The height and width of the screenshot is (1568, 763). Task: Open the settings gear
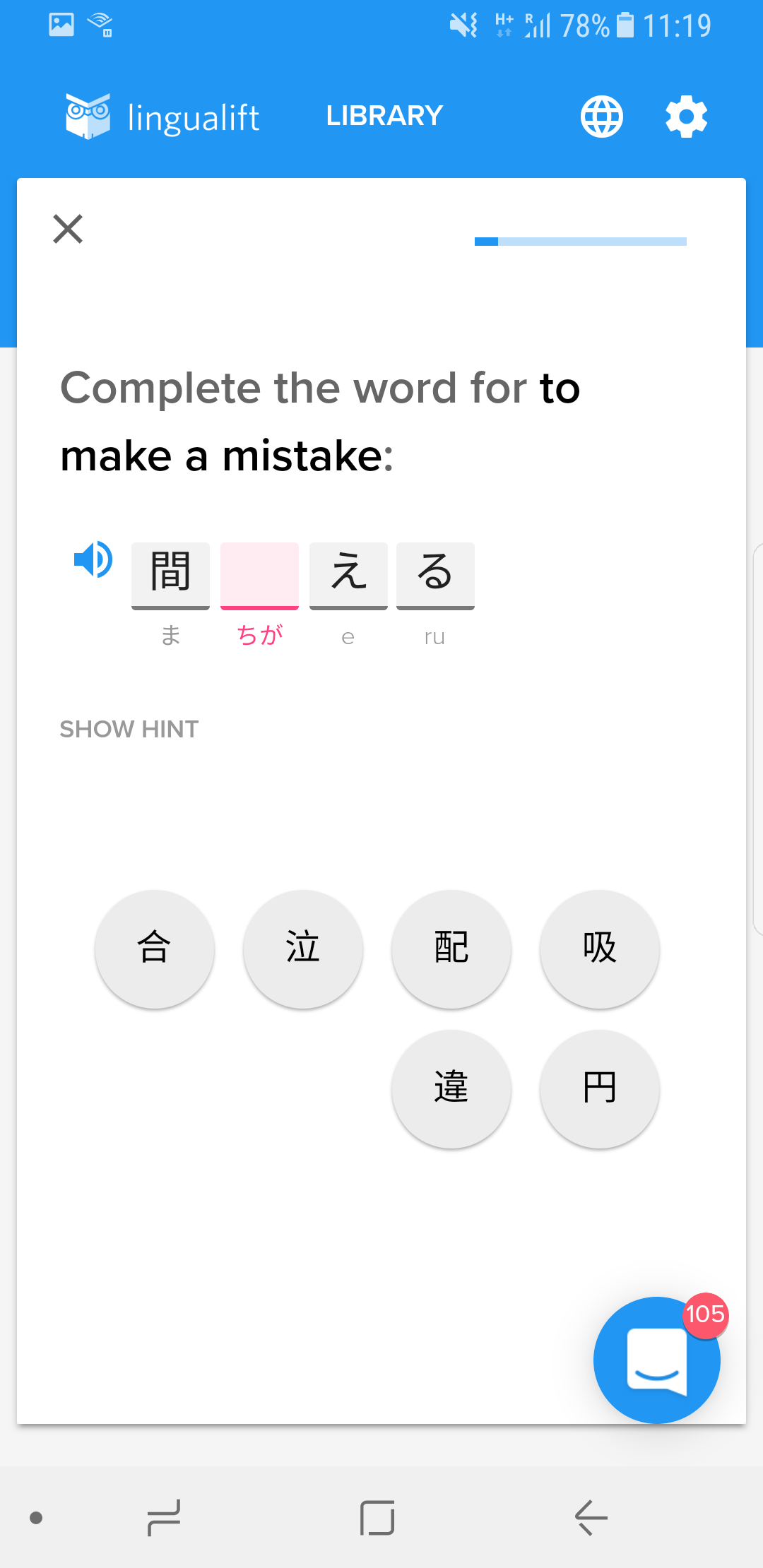click(686, 117)
